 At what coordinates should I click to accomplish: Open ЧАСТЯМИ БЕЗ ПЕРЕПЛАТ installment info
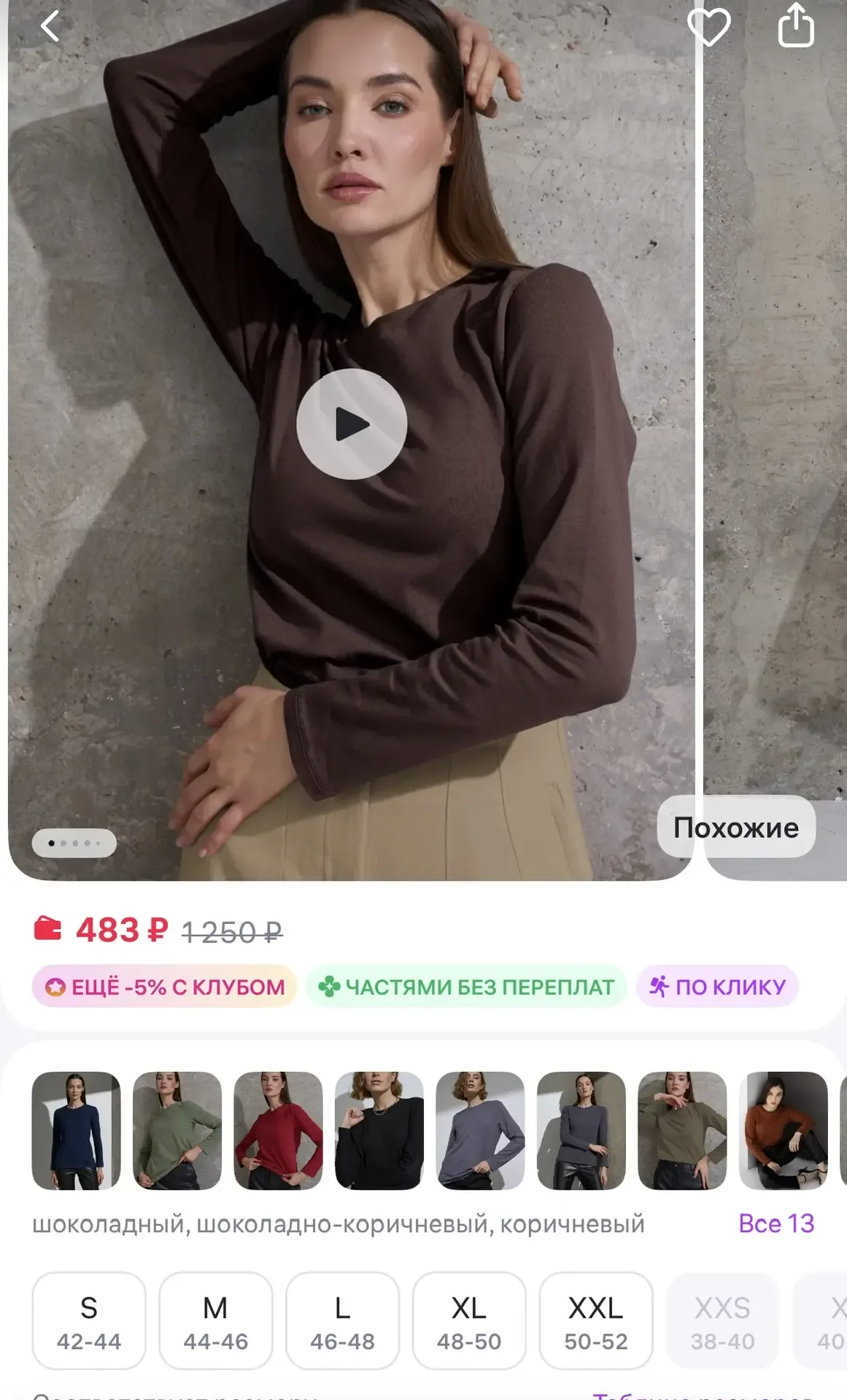[467, 987]
